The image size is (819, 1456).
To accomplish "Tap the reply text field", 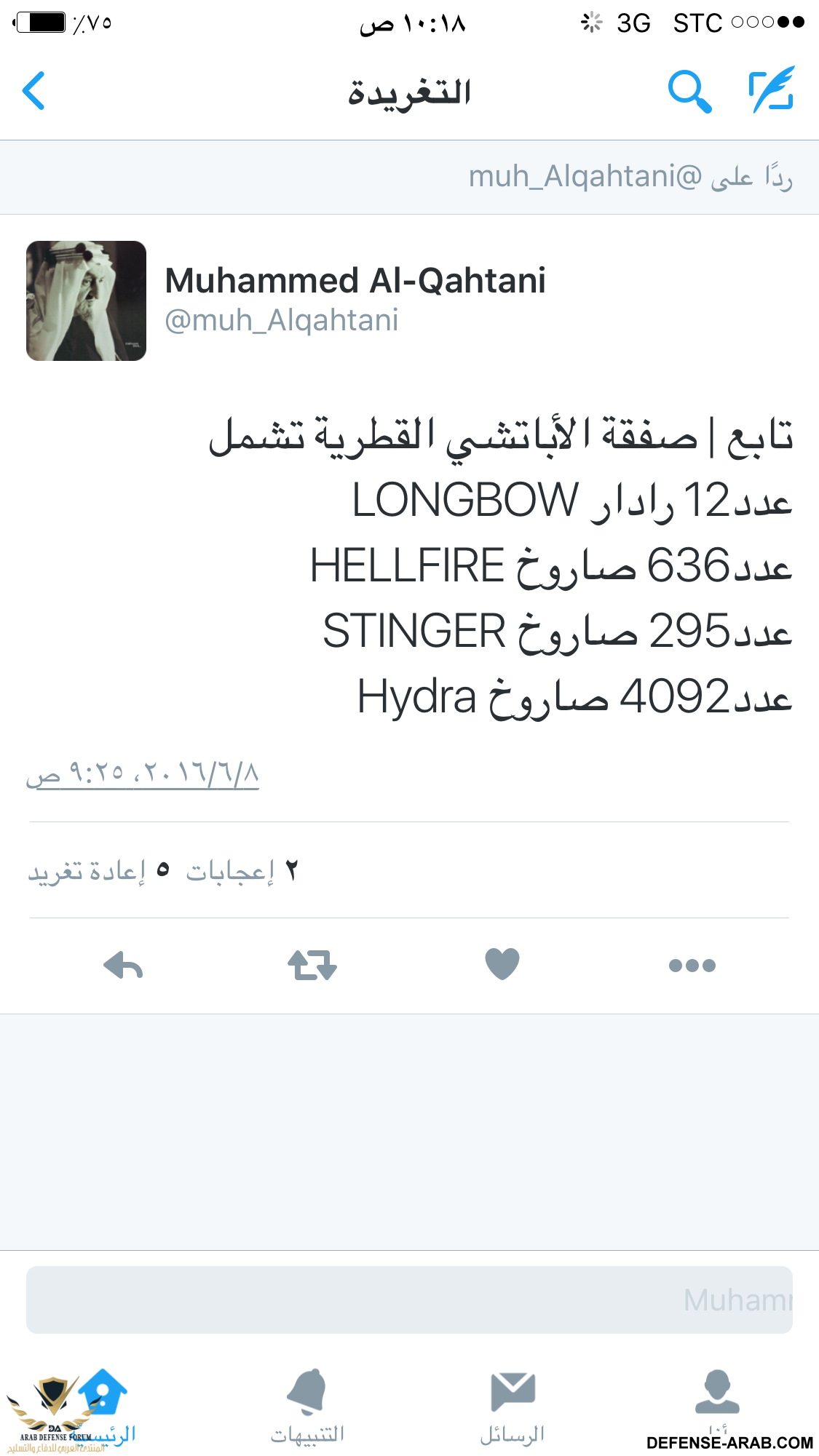I will coord(409,1300).
